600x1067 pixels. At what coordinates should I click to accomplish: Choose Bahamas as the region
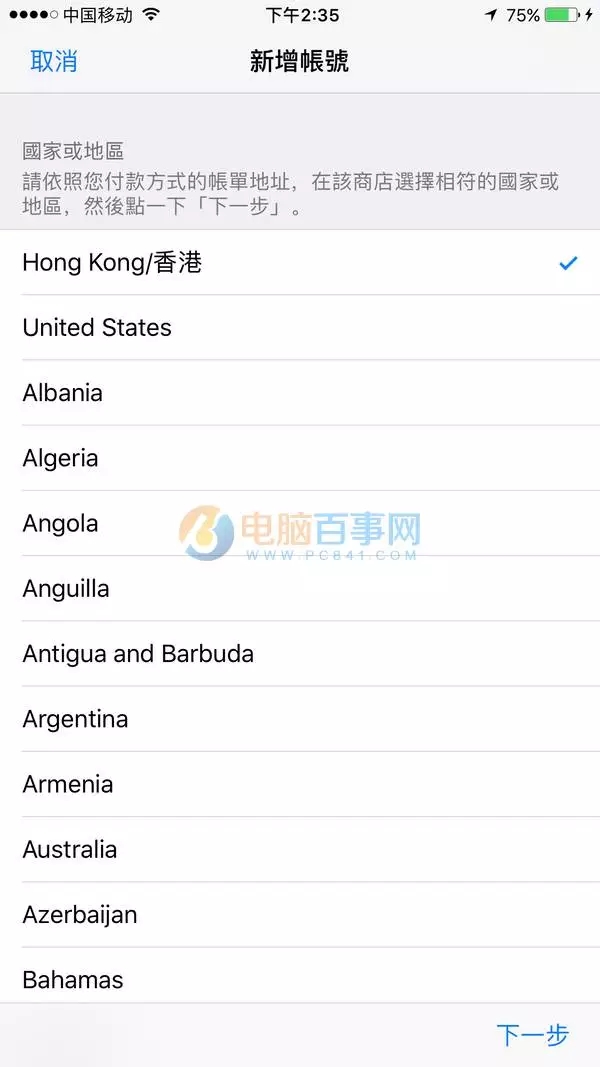pos(73,980)
